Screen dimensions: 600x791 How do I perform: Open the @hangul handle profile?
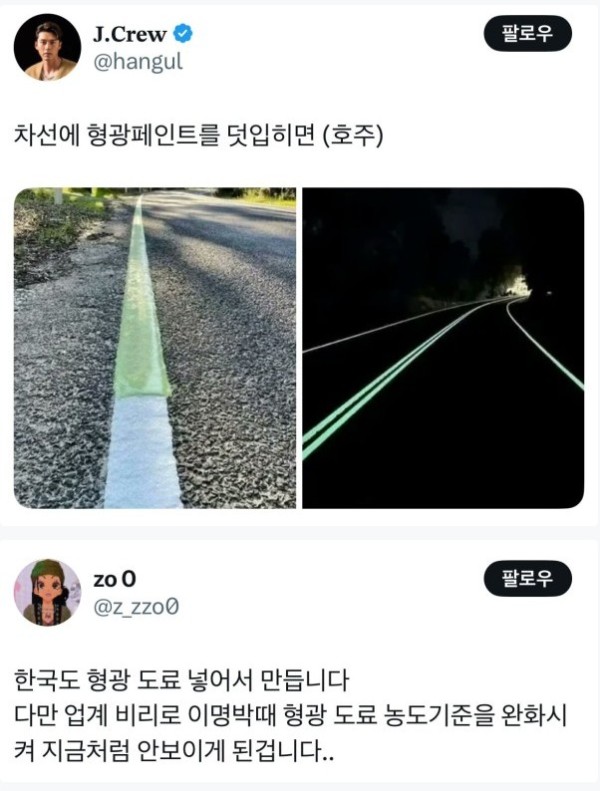tap(138, 62)
